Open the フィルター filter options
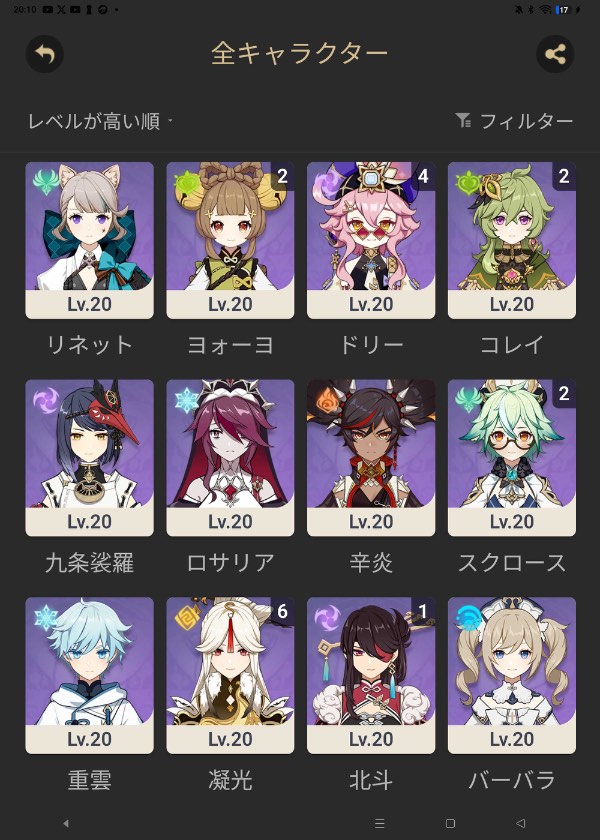 514,121
